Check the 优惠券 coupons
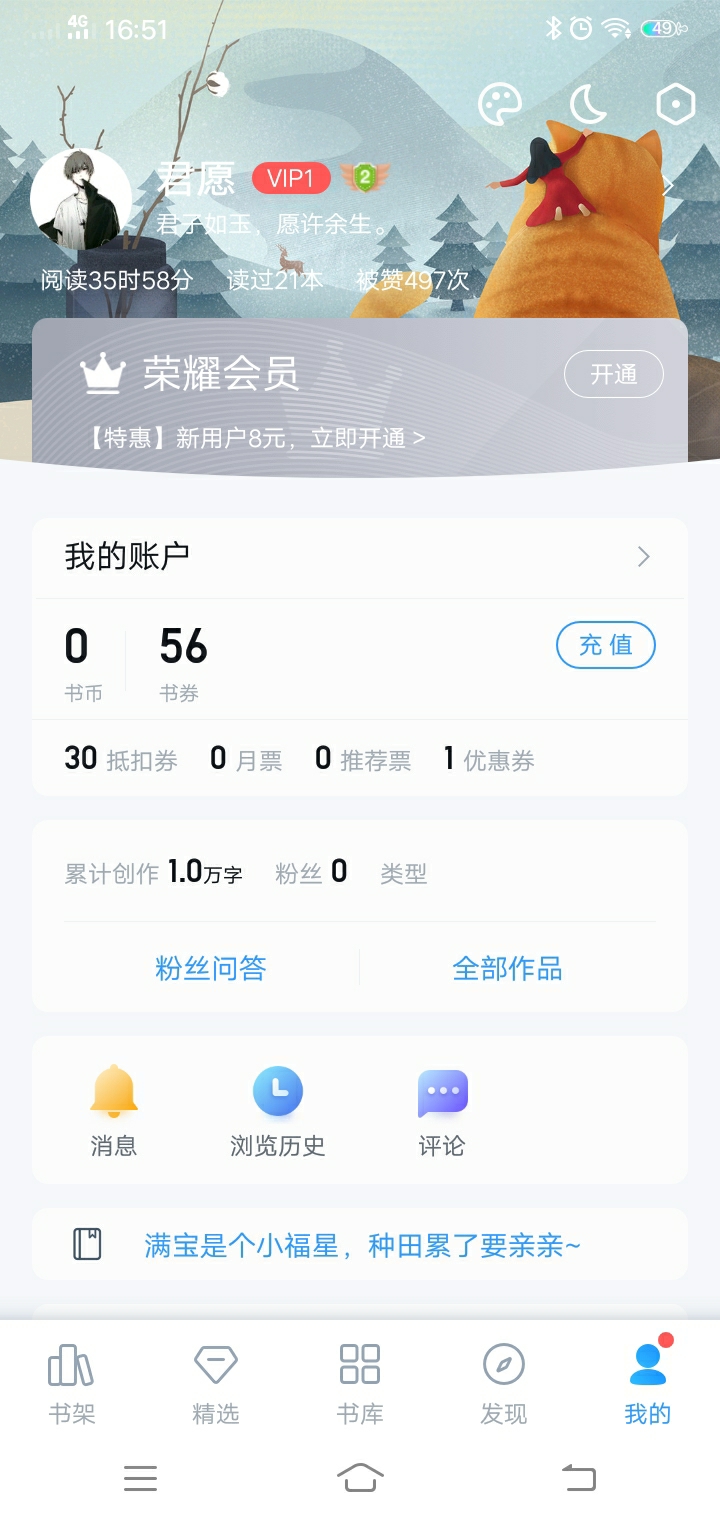The image size is (720, 1520). click(489, 759)
